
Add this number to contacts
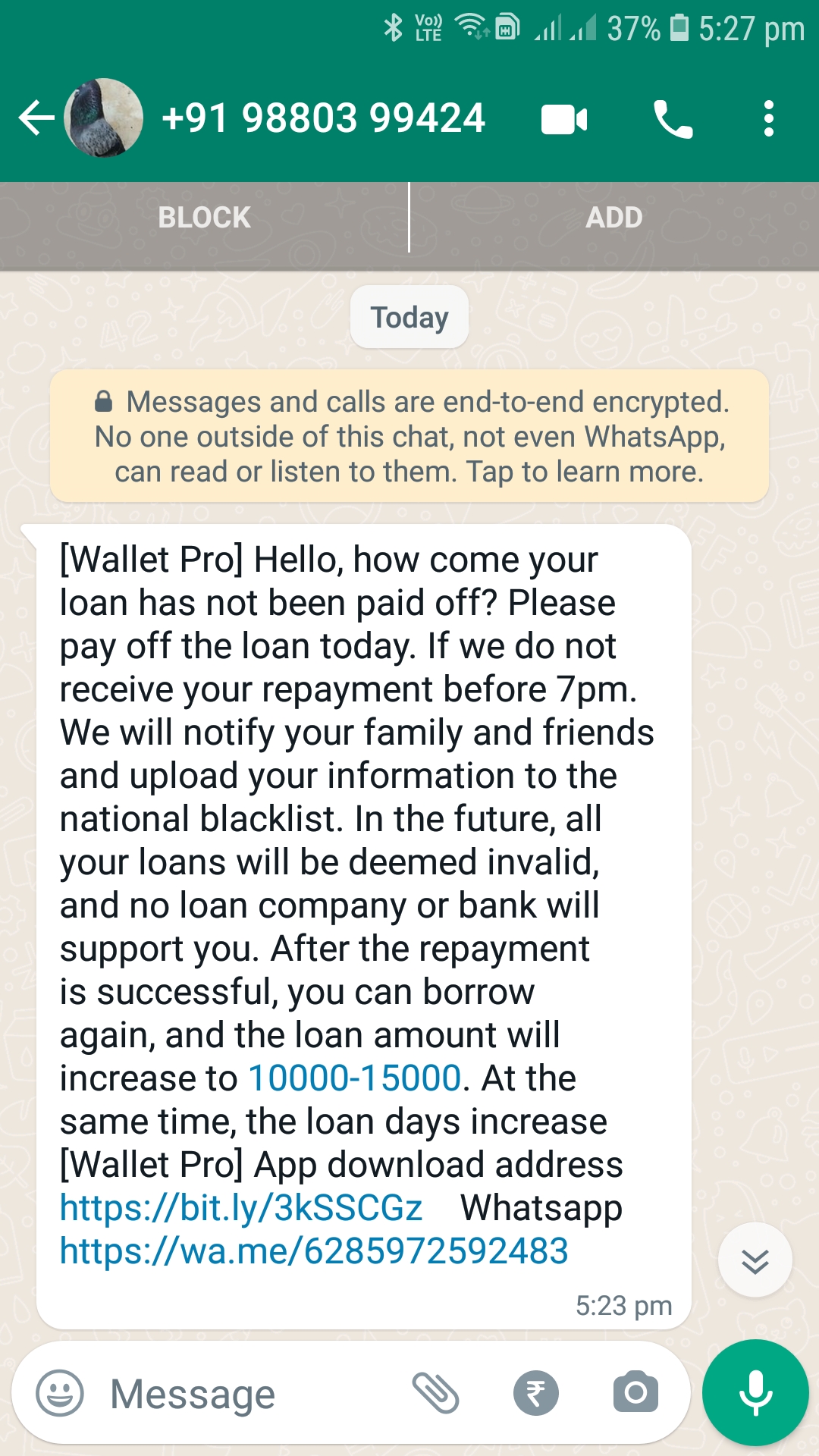pos(613,218)
